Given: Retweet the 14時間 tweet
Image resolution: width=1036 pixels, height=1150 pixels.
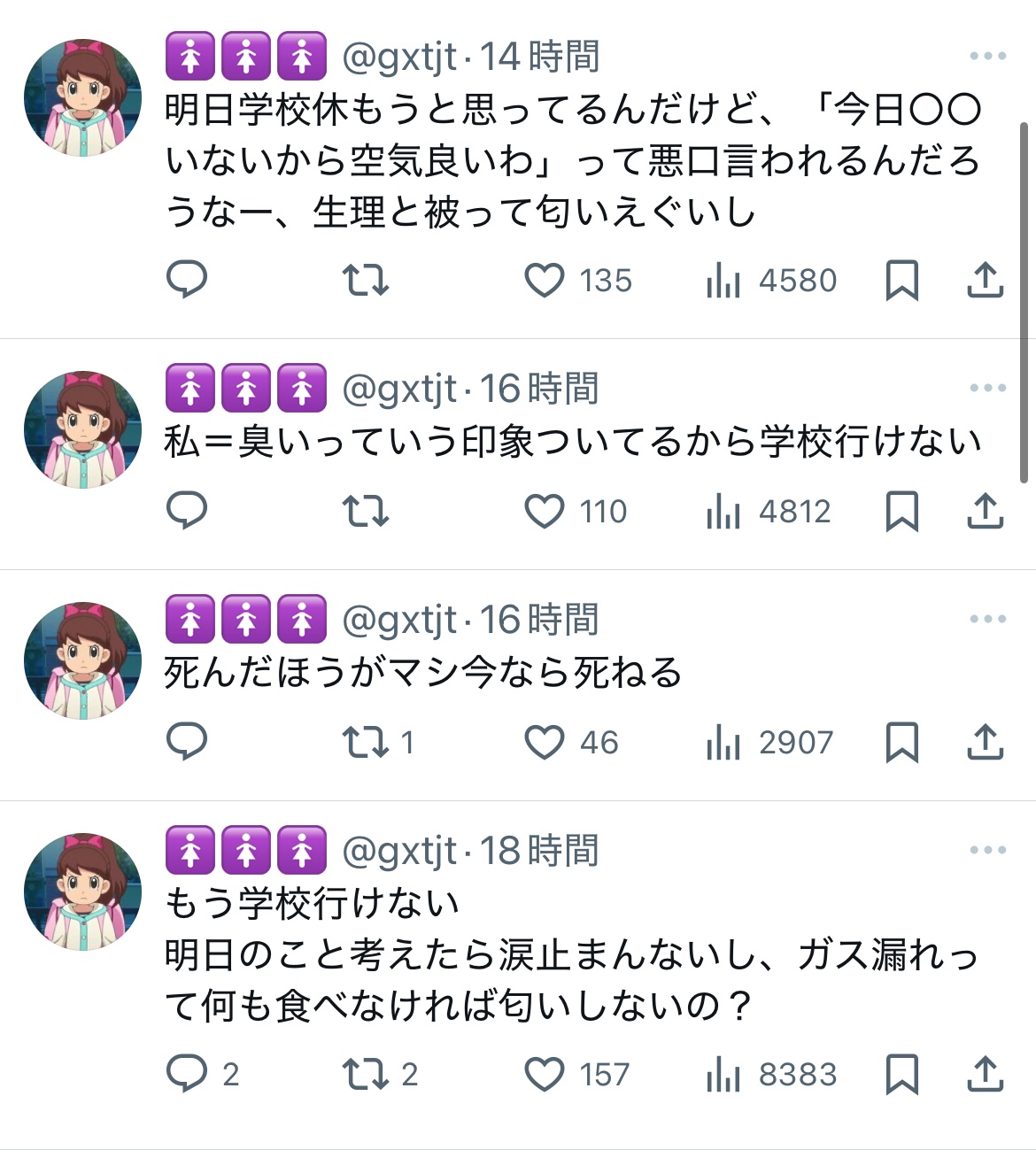Looking at the screenshot, I should pos(366,280).
